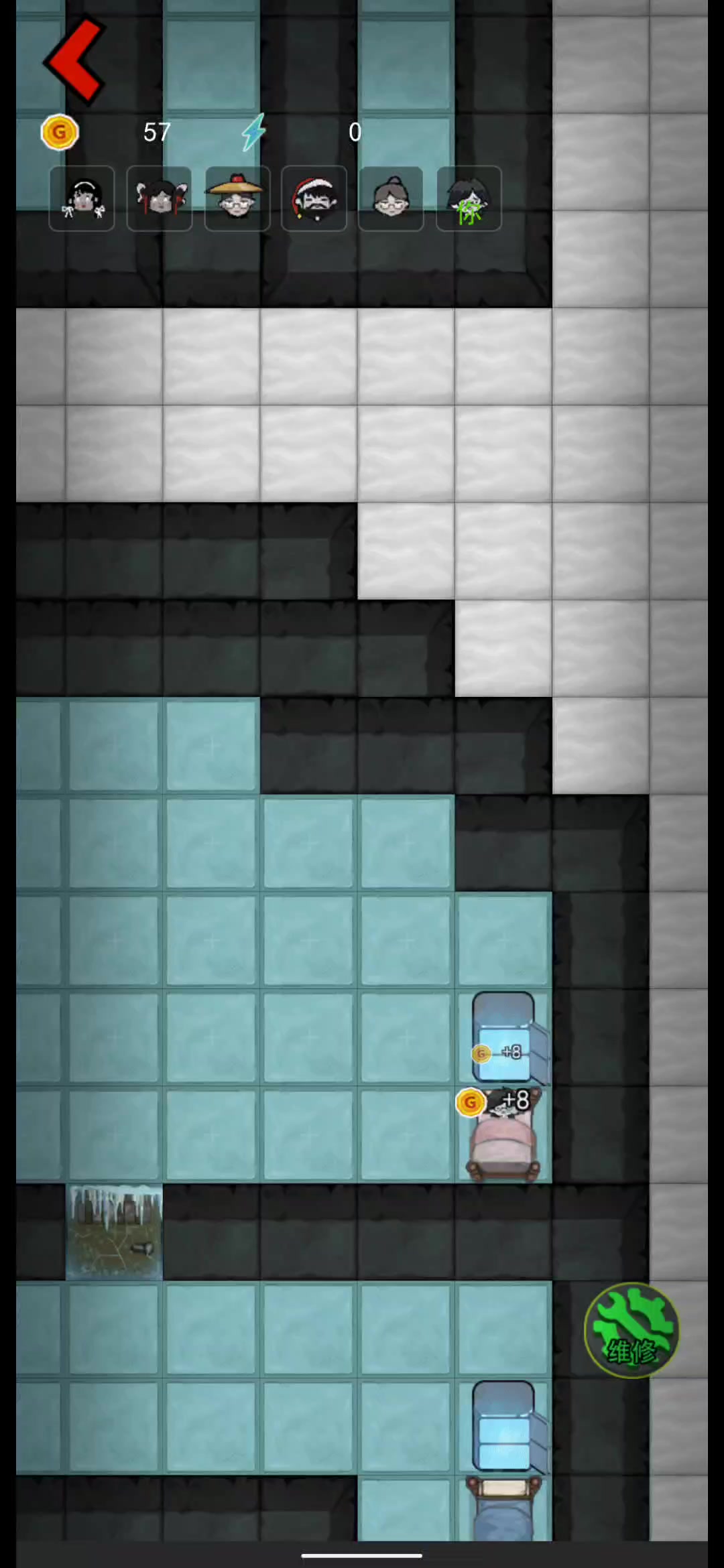
Task: Select the avatar marked 你
Action: [x=469, y=198]
